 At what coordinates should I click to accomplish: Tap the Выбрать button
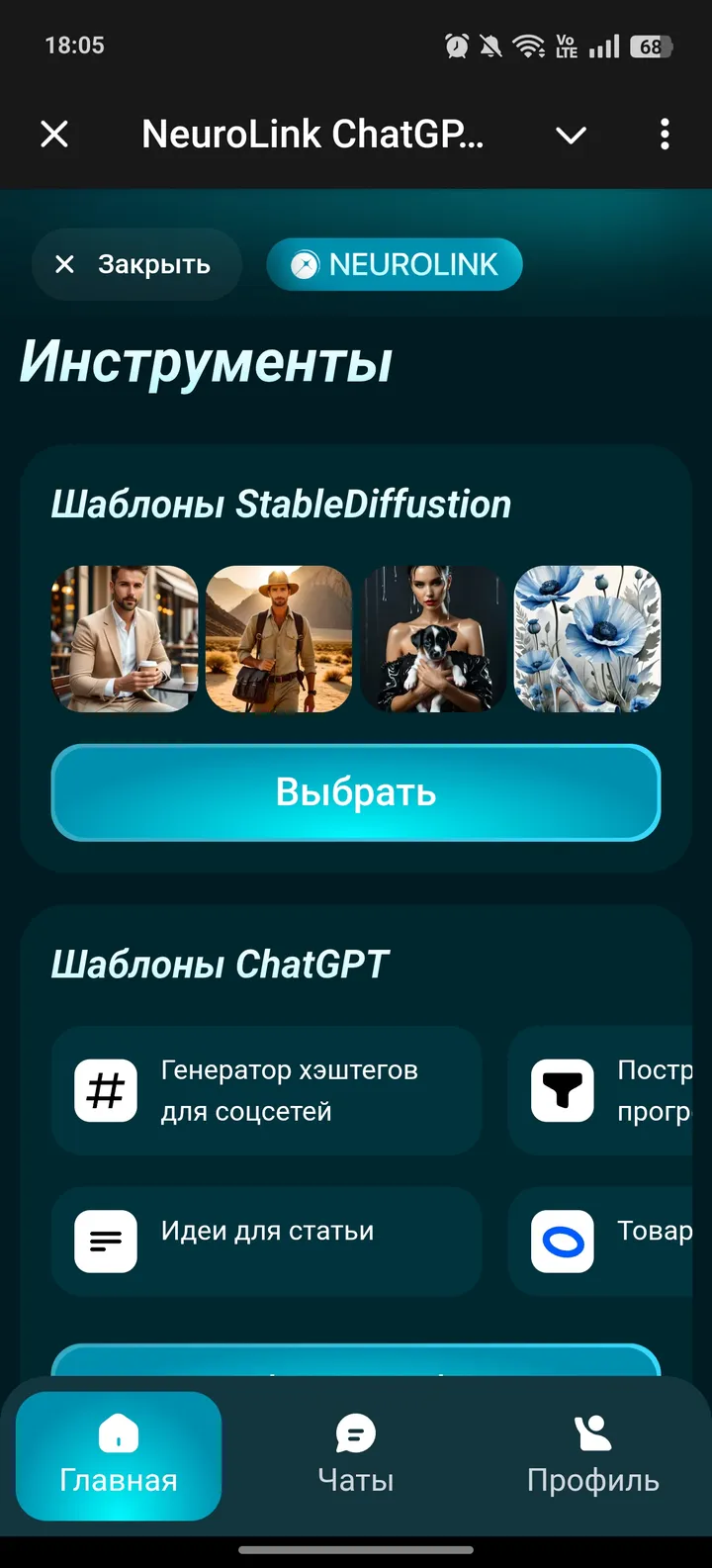[356, 792]
